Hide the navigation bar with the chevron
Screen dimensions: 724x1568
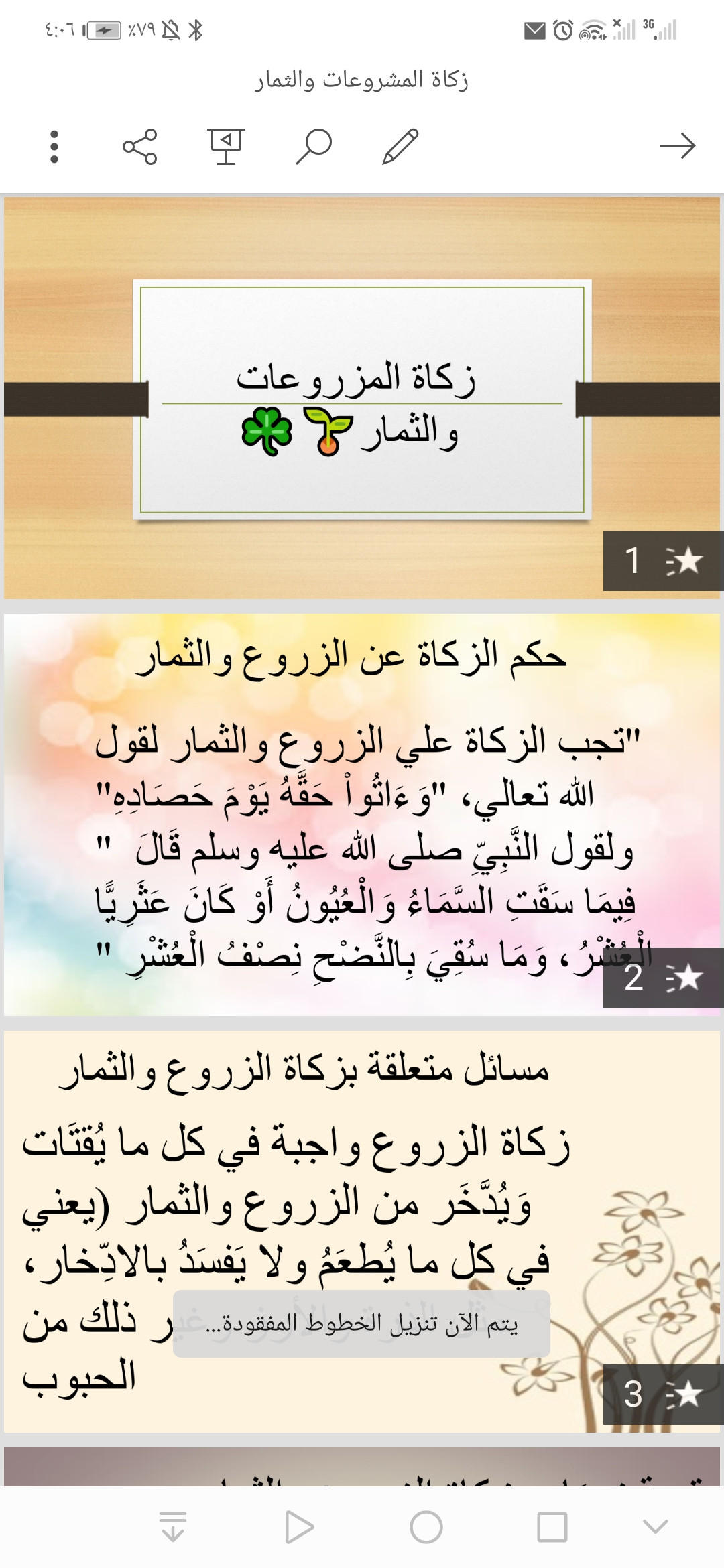point(655,1526)
